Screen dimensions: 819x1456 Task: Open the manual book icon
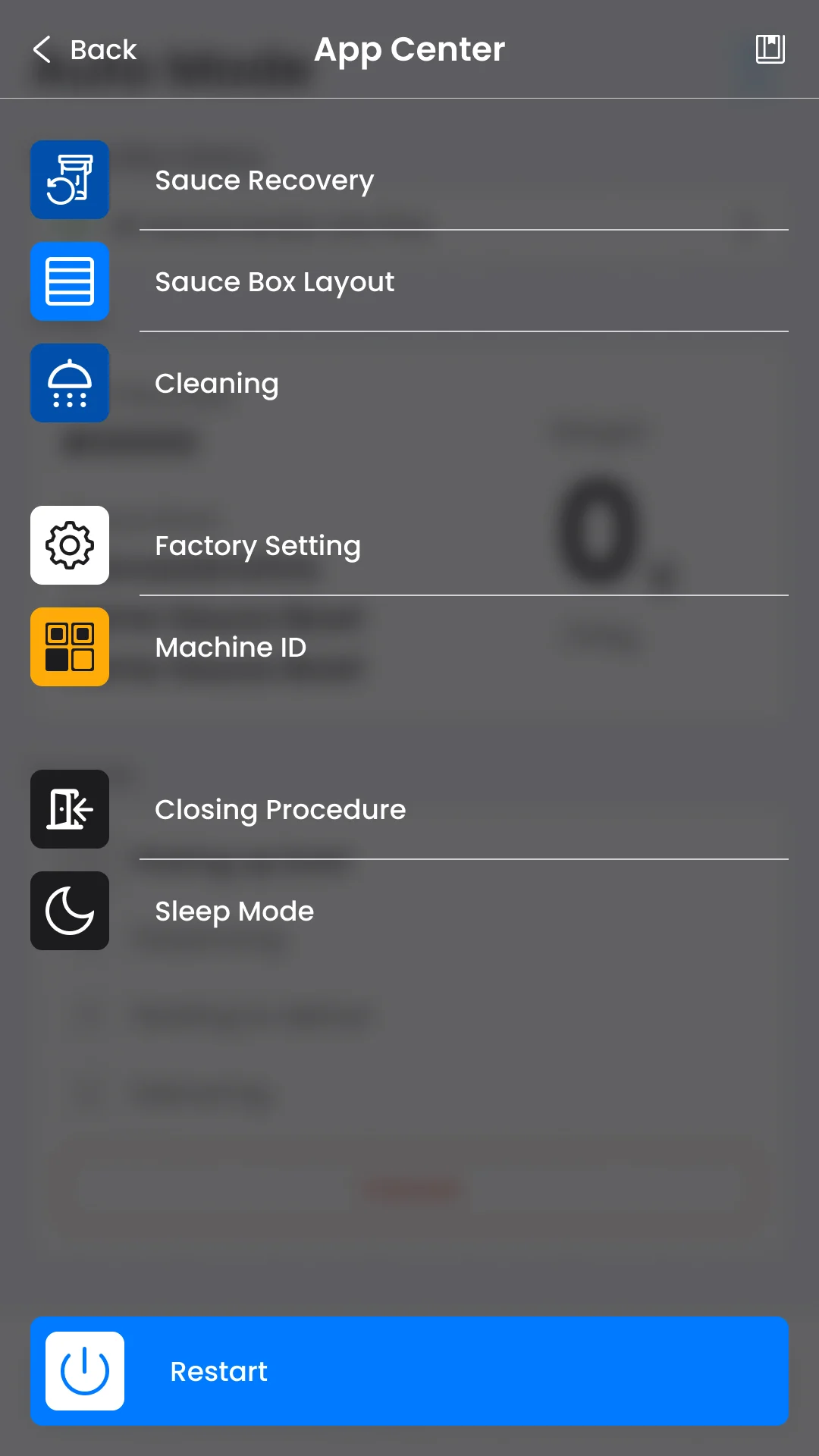[x=770, y=49]
